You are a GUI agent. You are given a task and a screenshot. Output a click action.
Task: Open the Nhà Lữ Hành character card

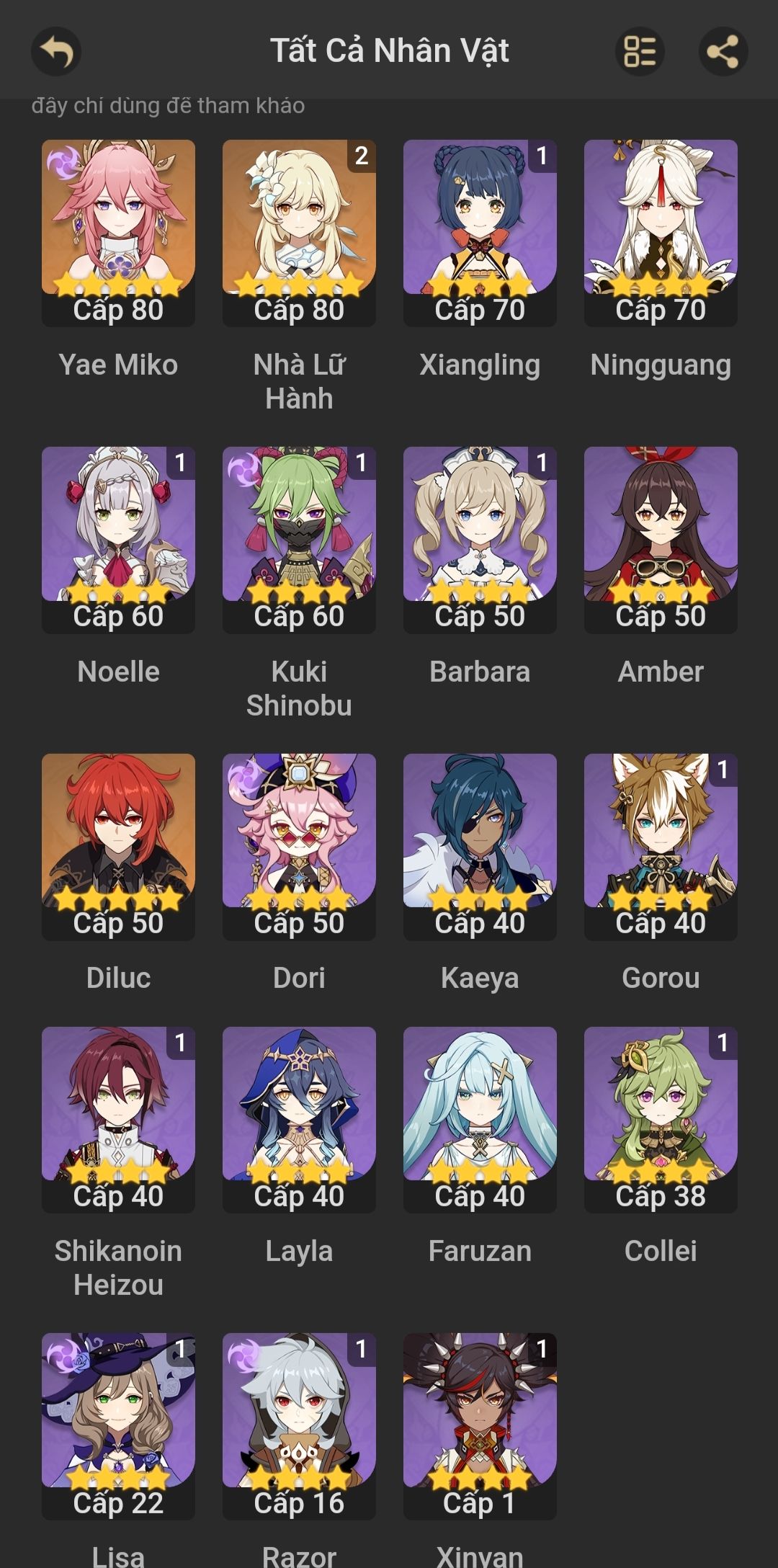point(299,232)
